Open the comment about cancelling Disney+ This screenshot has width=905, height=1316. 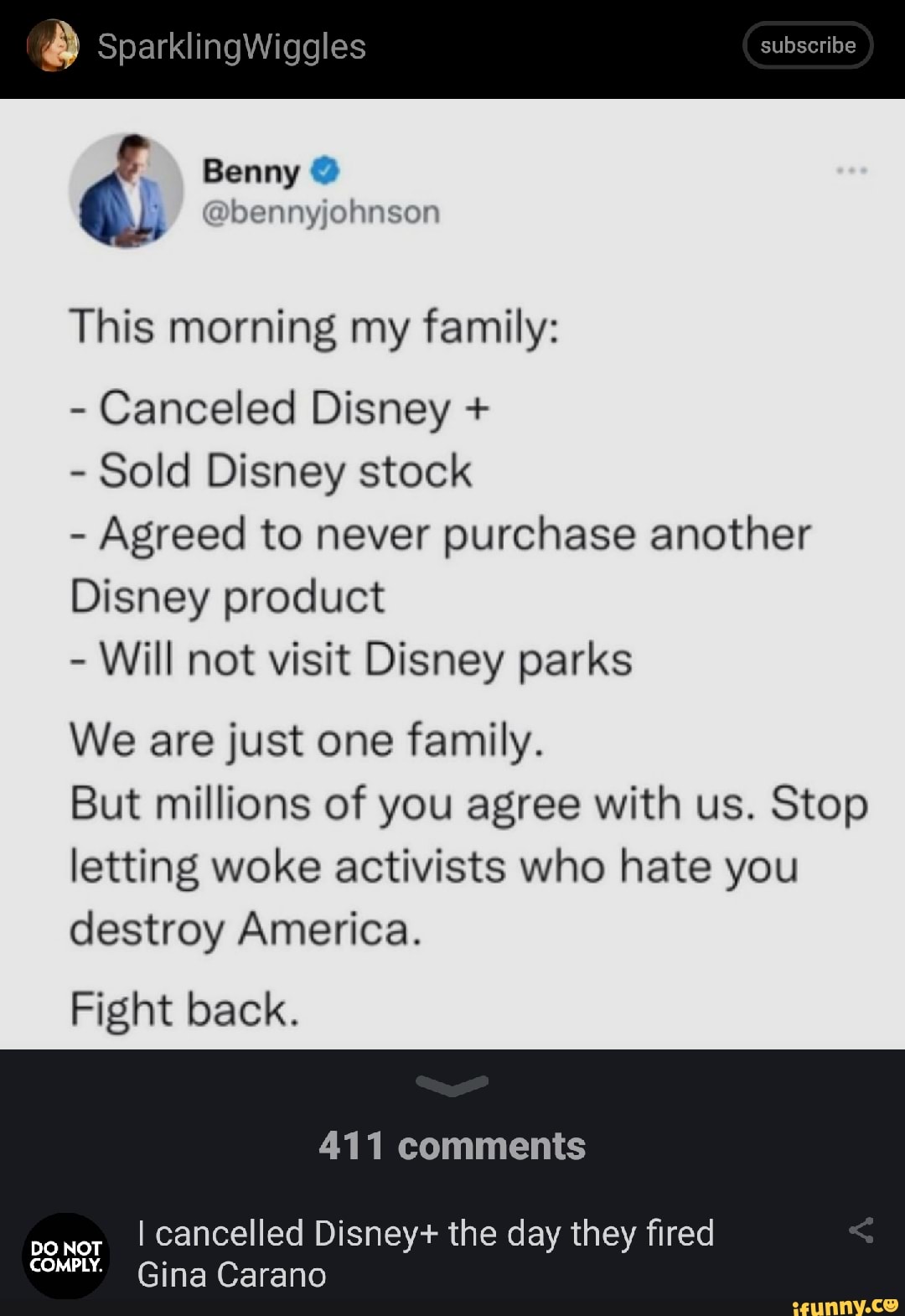(x=426, y=1254)
